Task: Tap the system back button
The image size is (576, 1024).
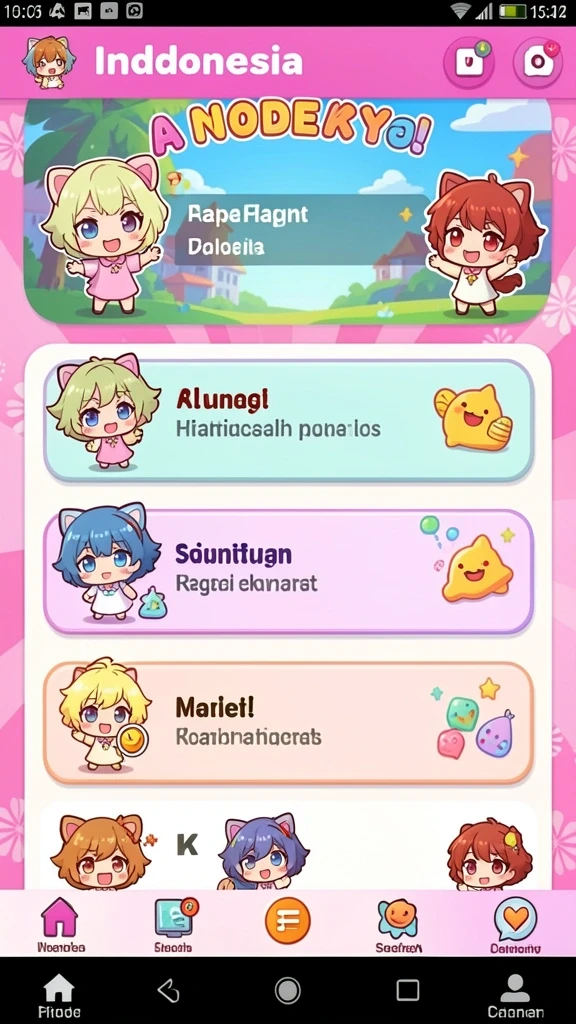Action: tap(169, 991)
